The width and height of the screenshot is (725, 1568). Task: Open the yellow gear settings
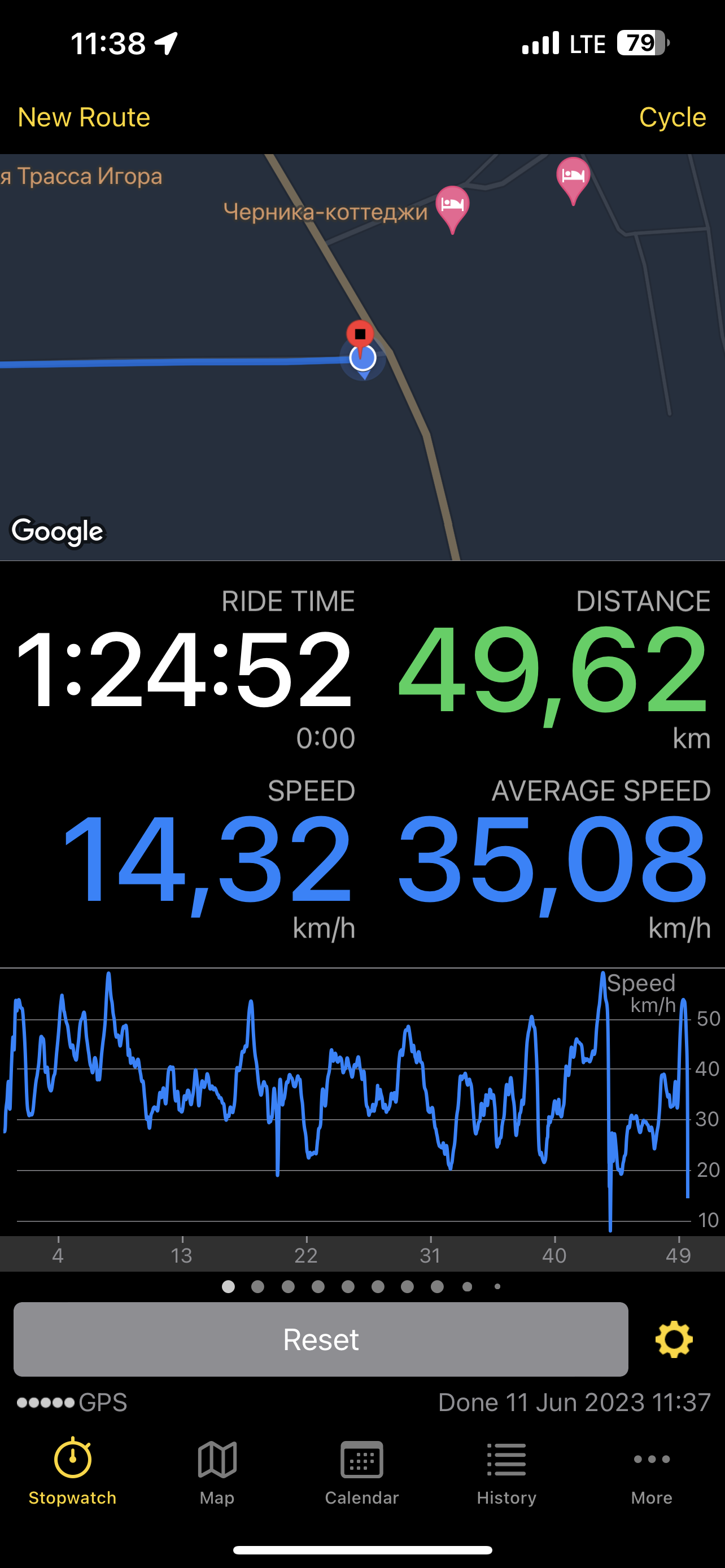point(674,1339)
